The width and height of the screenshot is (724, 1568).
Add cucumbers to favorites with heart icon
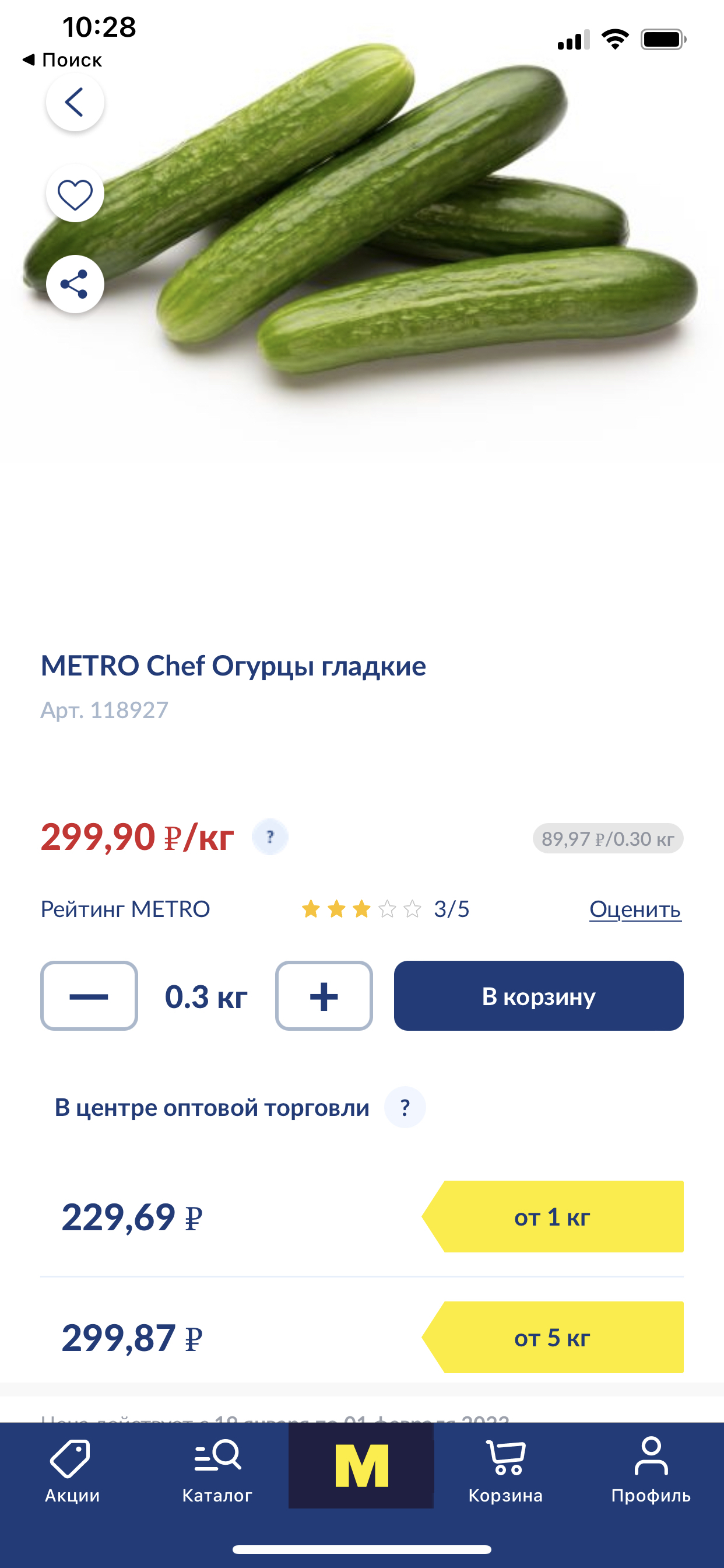pyautogui.click(x=75, y=194)
